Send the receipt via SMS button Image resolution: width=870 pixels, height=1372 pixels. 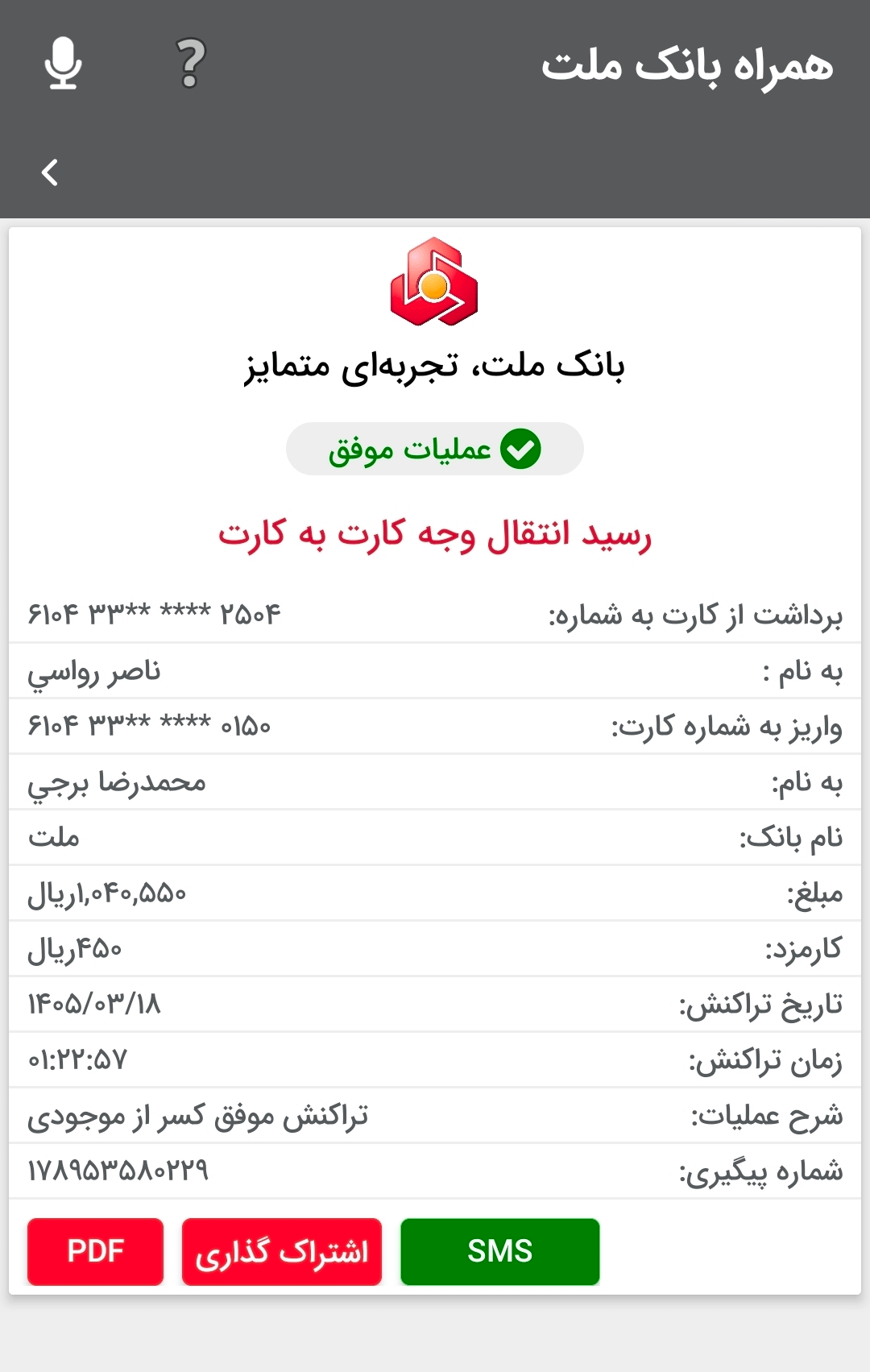(x=499, y=1251)
